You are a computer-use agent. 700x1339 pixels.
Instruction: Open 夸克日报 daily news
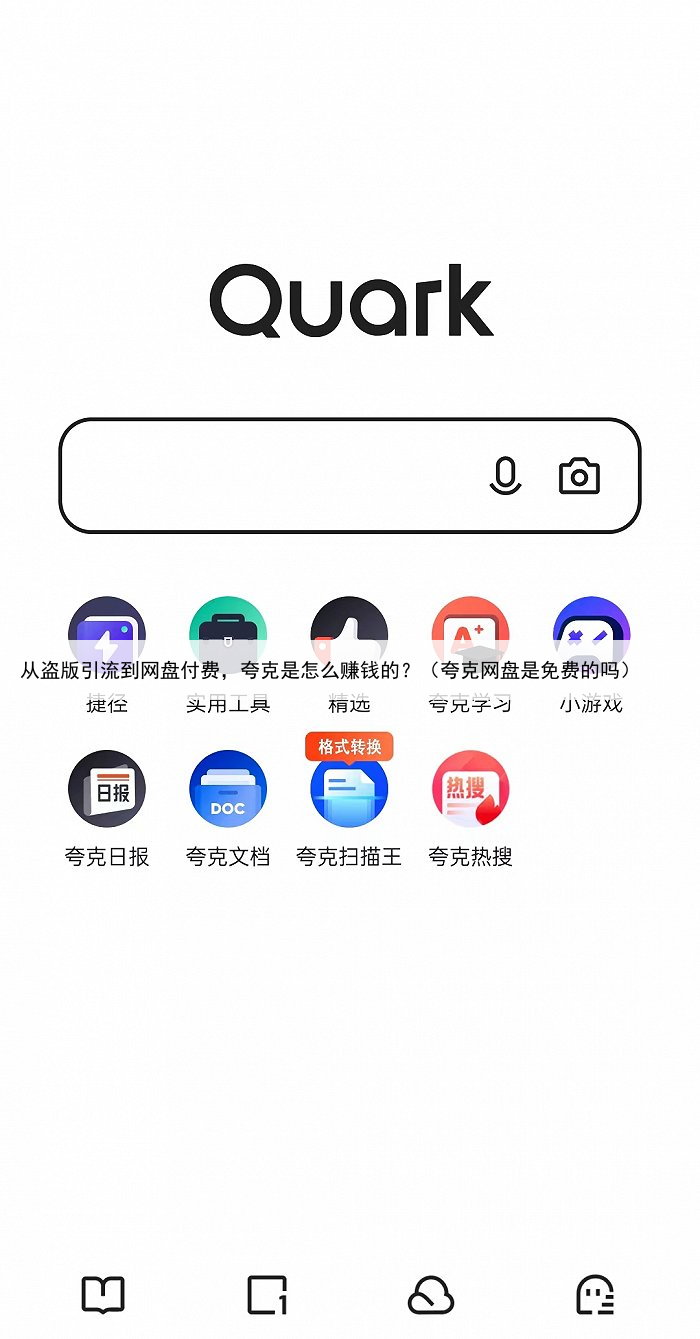[x=107, y=790]
